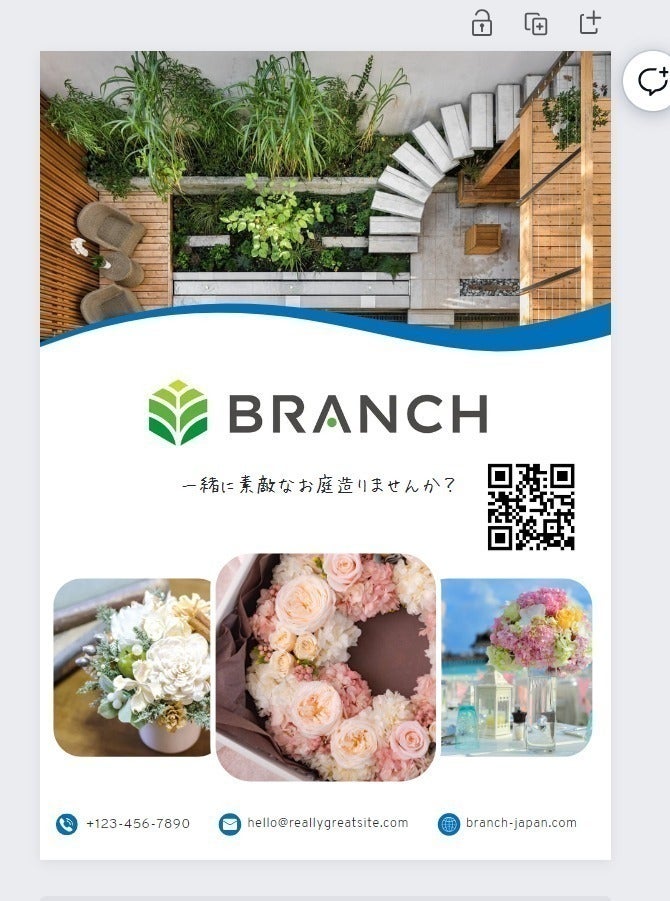Lock this page
Image resolution: width=670 pixels, height=901 pixels.
pos(482,23)
